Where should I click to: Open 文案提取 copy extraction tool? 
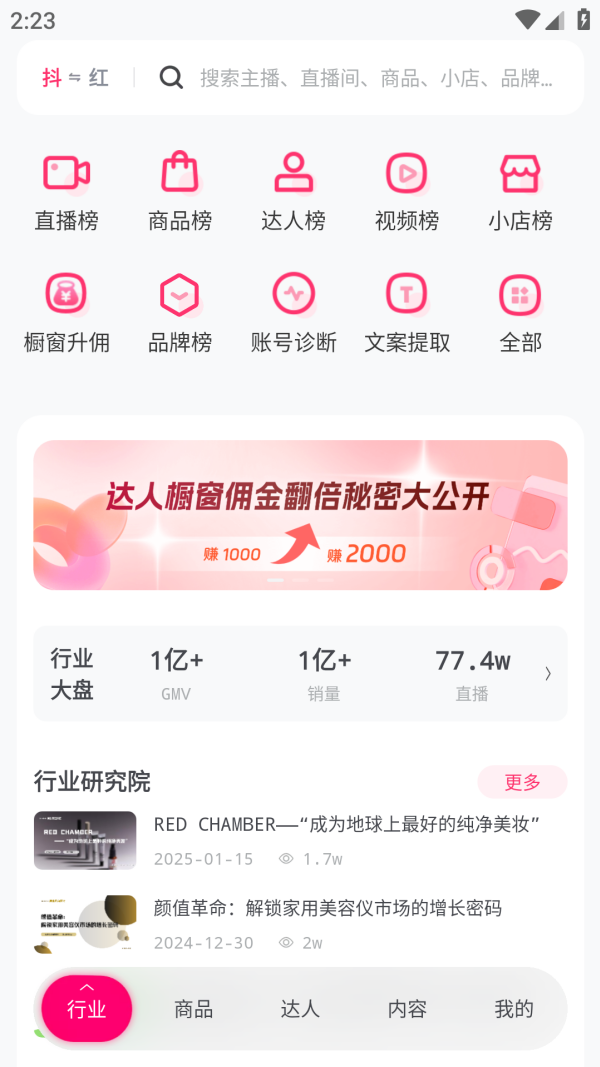407,313
